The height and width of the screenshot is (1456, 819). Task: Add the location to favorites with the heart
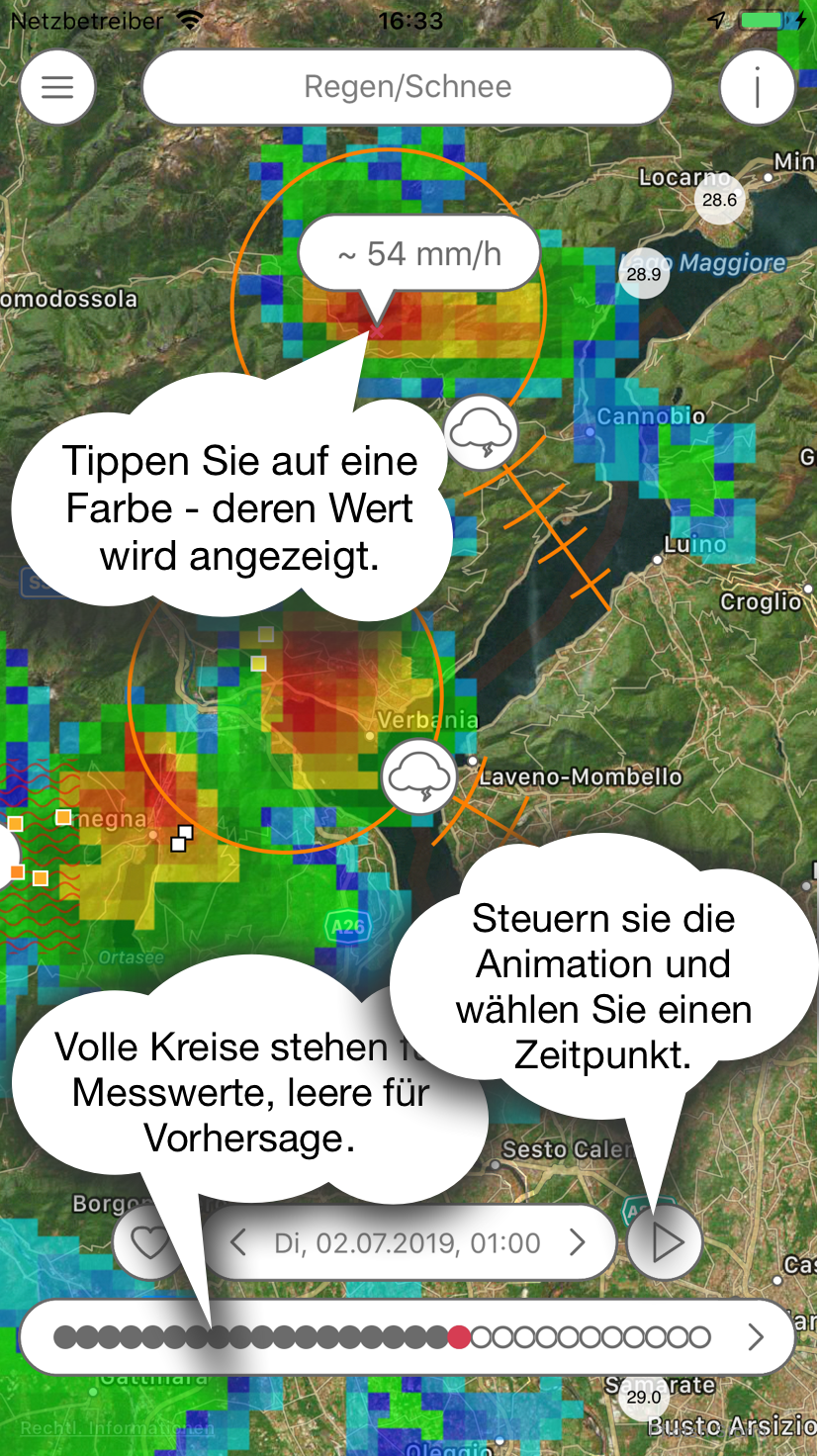point(148,1242)
